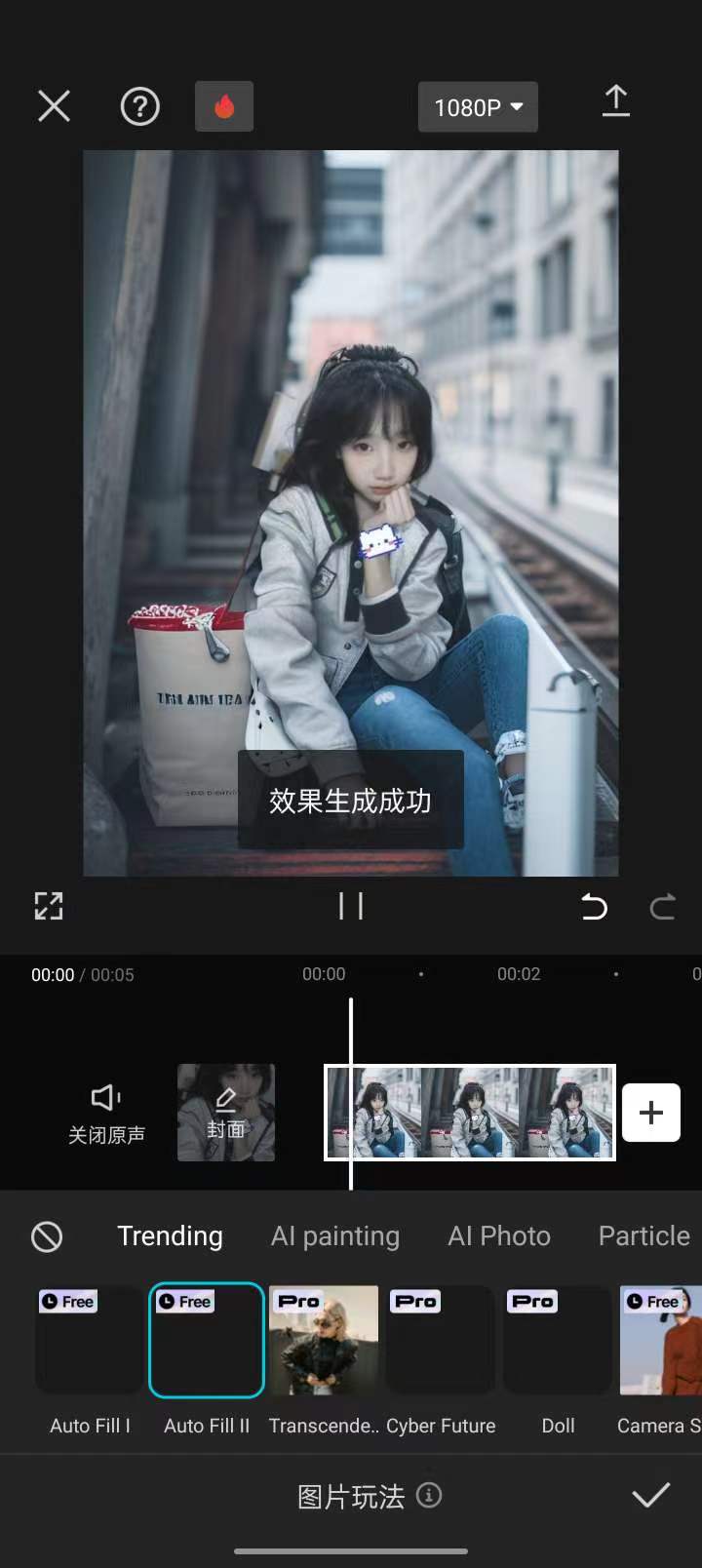
Task: Open the help question mark icon
Action: pyautogui.click(x=139, y=106)
